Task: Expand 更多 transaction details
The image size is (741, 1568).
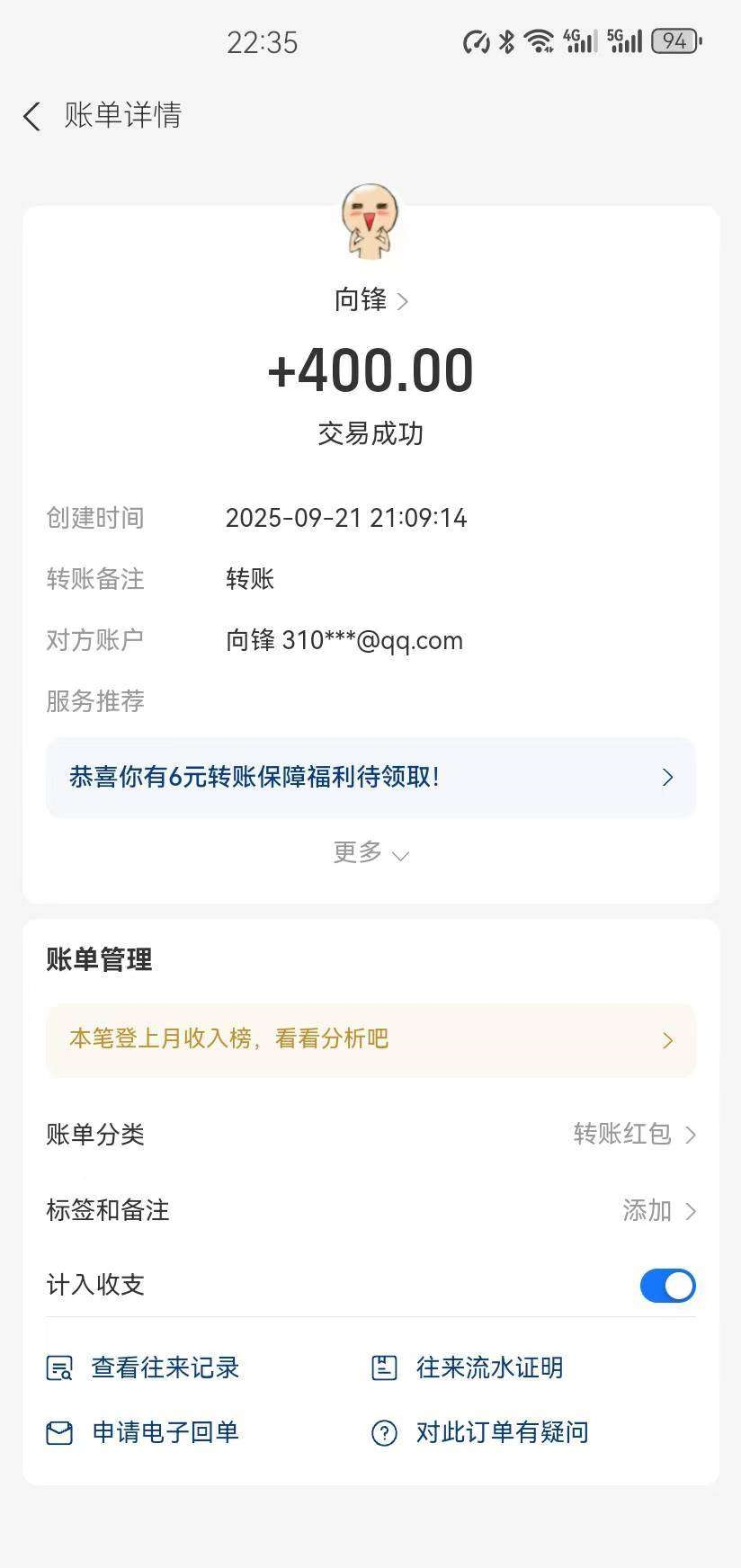Action: [x=370, y=852]
